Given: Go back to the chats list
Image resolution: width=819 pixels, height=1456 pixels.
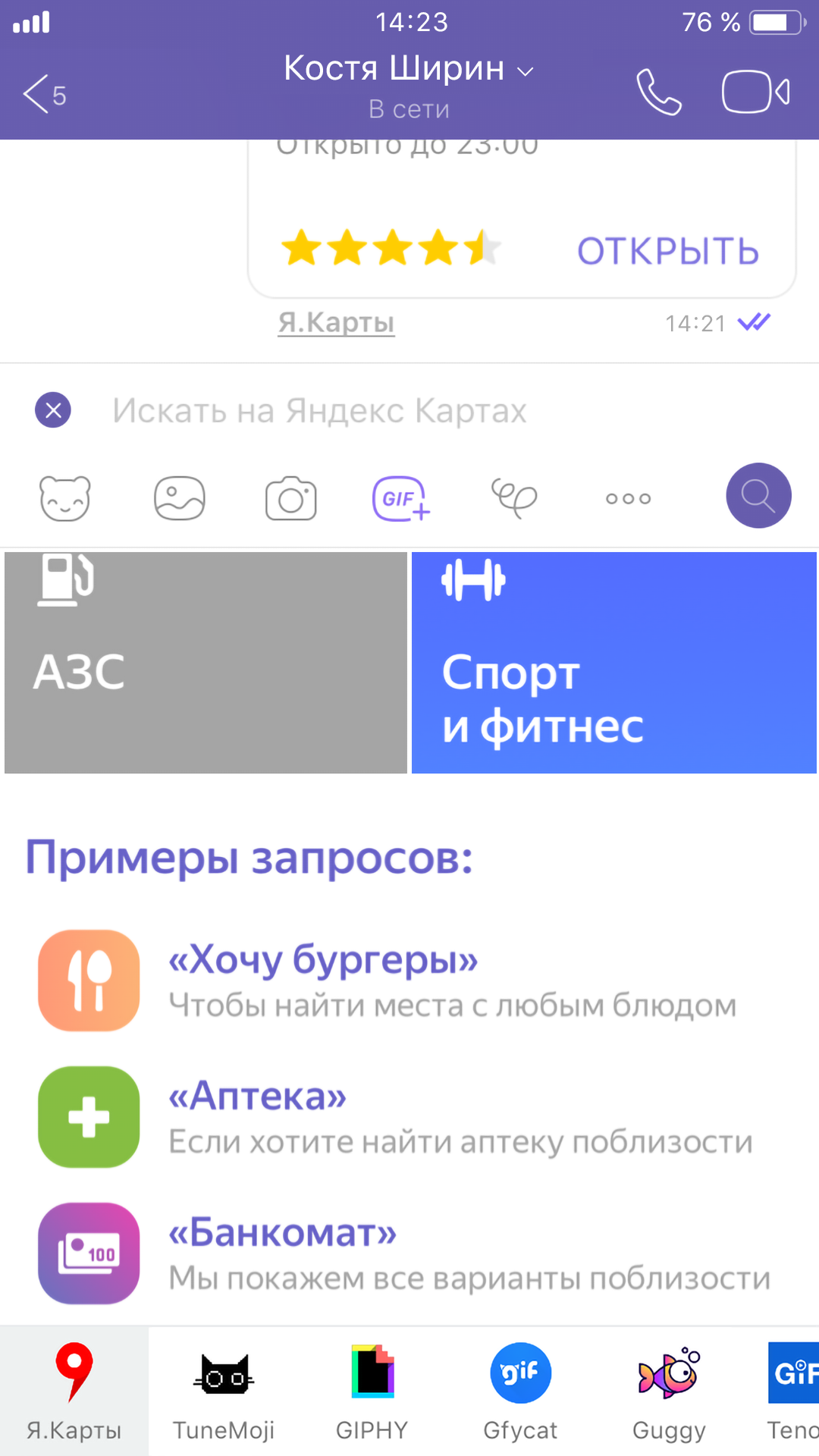Looking at the screenshot, I should click(44, 95).
